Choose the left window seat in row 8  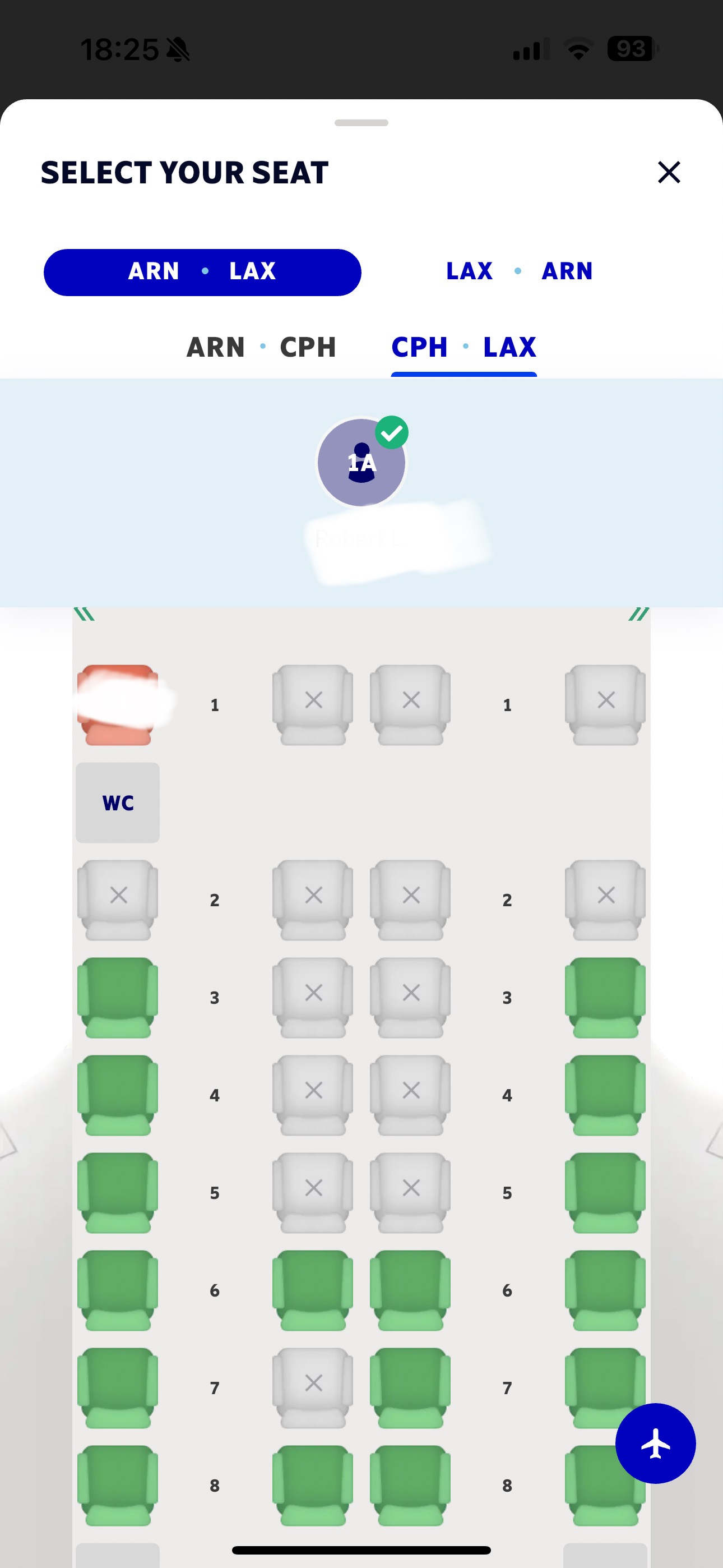point(118,1484)
